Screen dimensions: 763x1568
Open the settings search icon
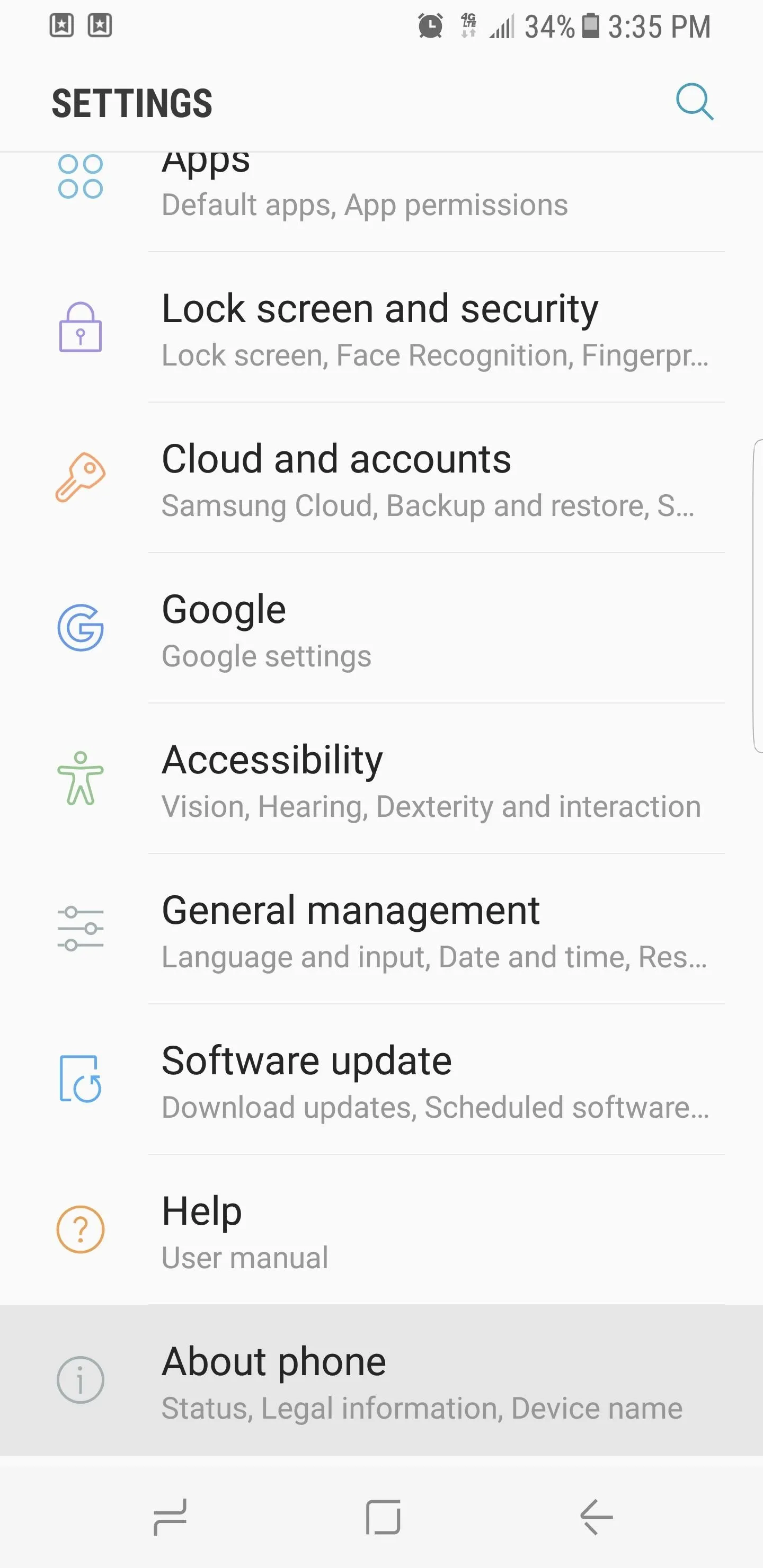694,102
